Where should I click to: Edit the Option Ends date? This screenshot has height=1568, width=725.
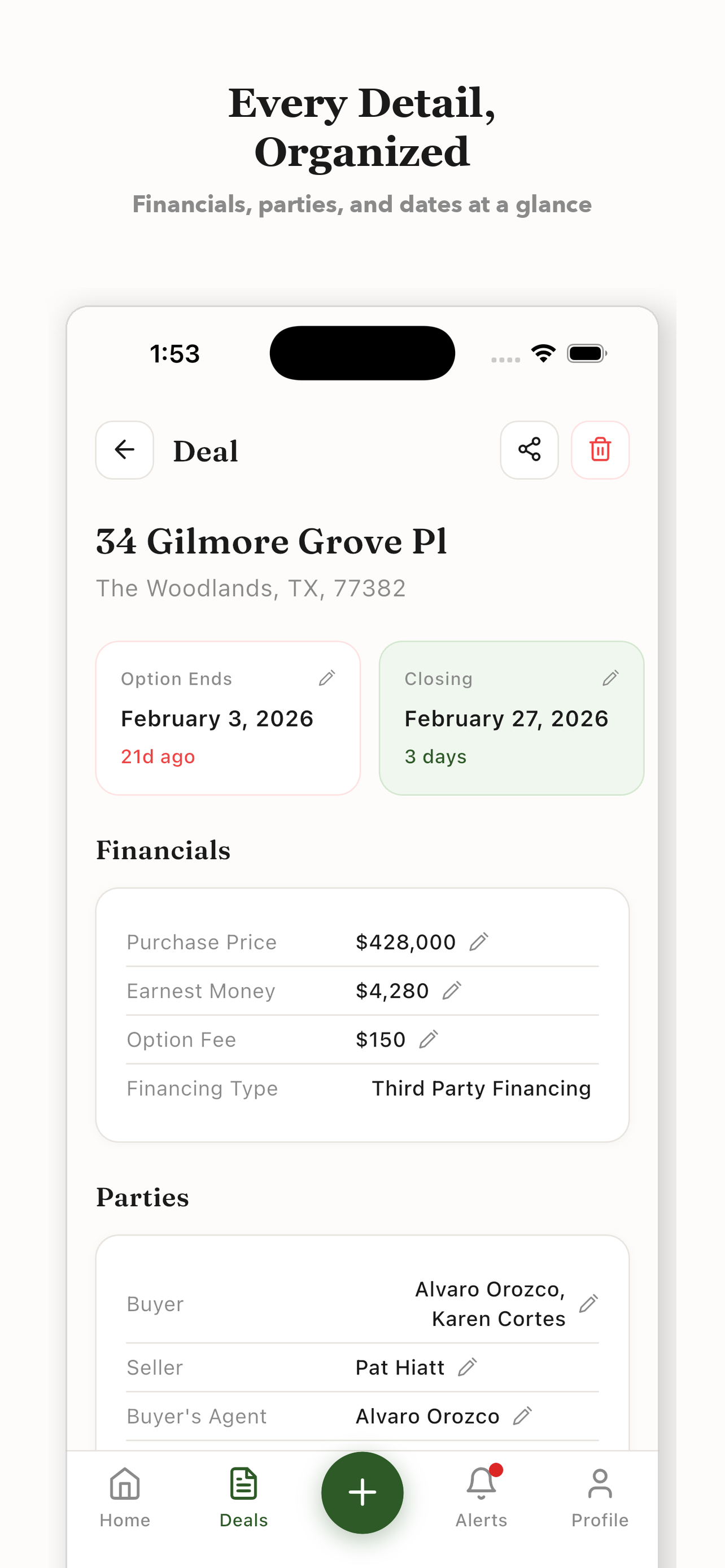click(328, 677)
